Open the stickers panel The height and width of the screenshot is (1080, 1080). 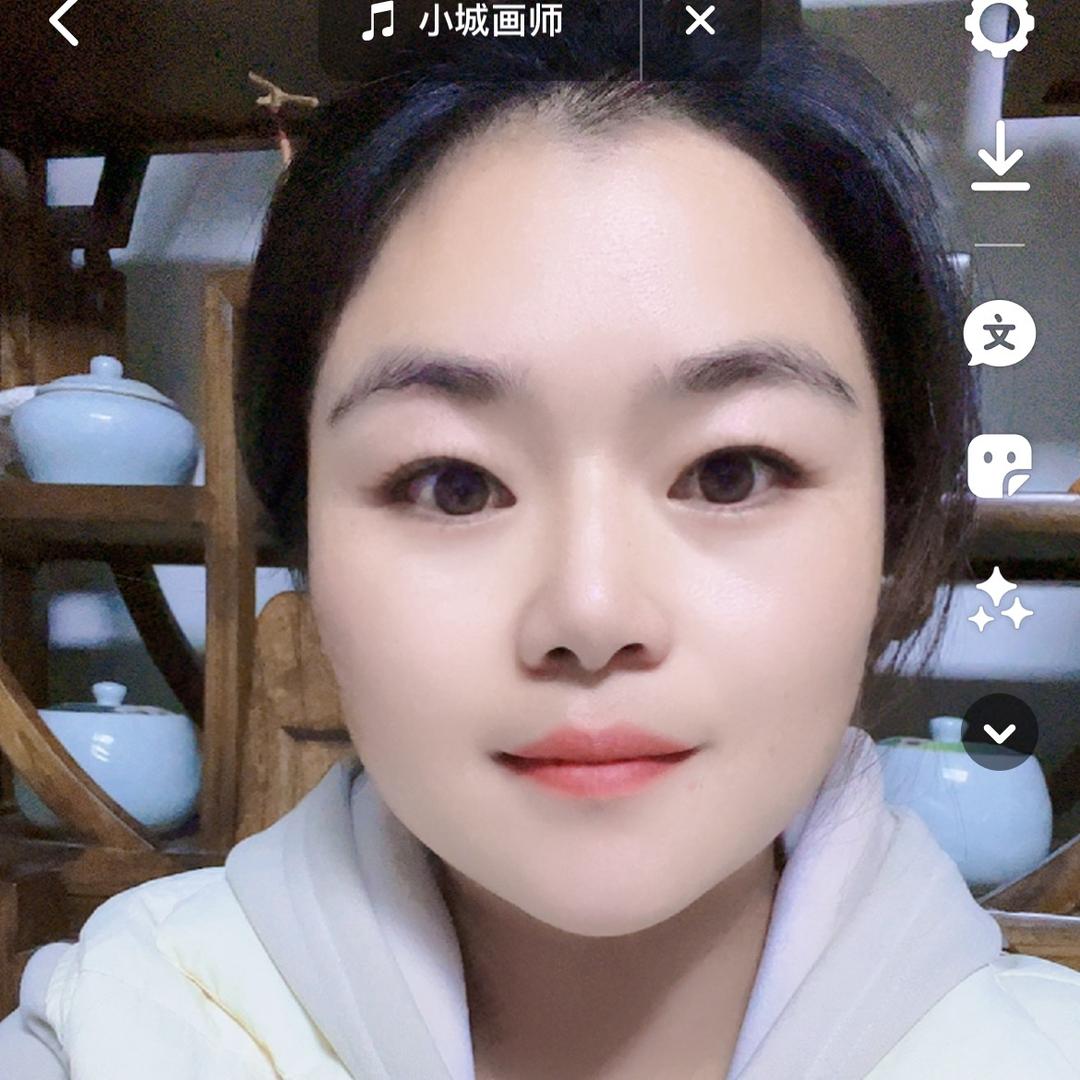pyautogui.click(x=999, y=466)
